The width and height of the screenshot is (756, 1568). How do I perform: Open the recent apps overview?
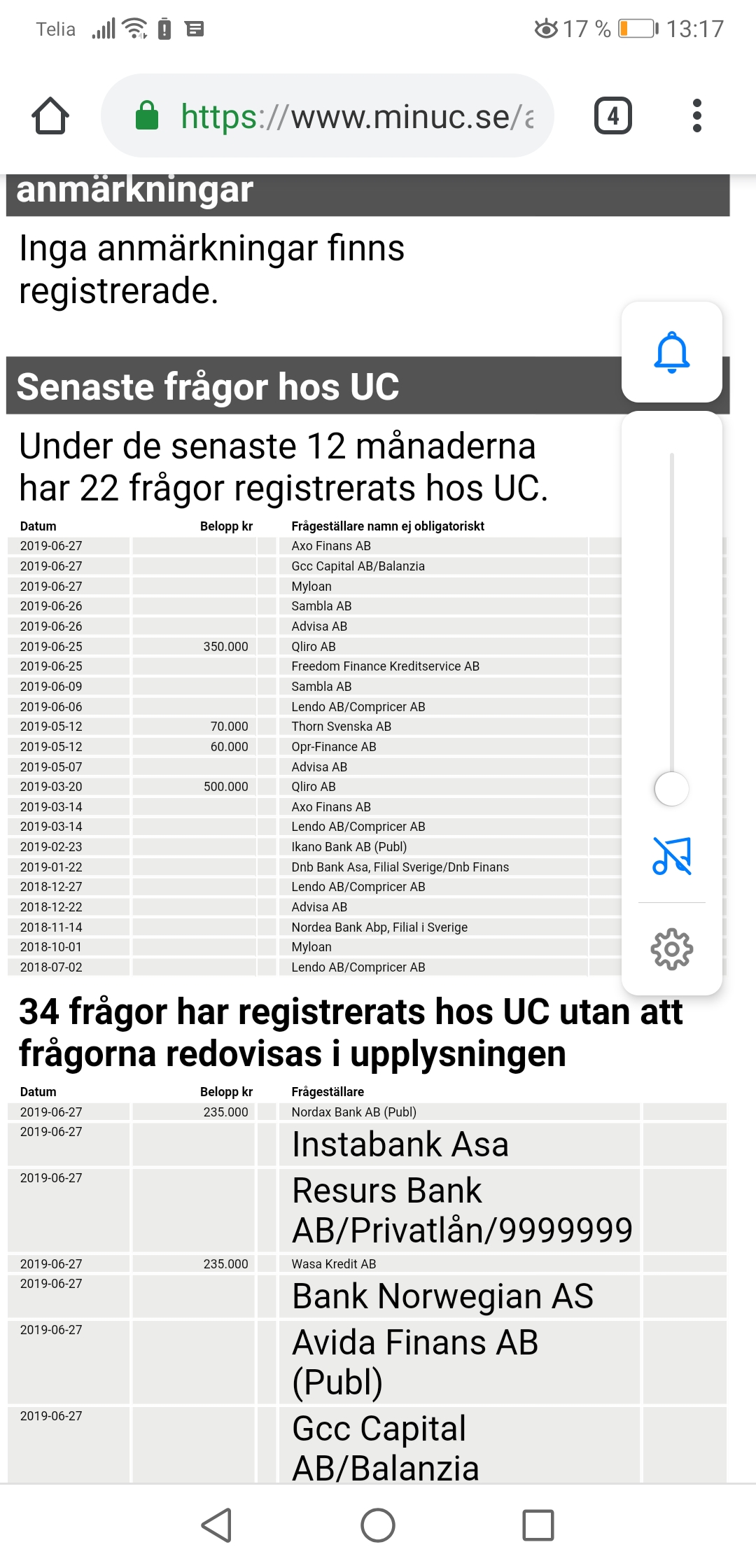tap(538, 1525)
